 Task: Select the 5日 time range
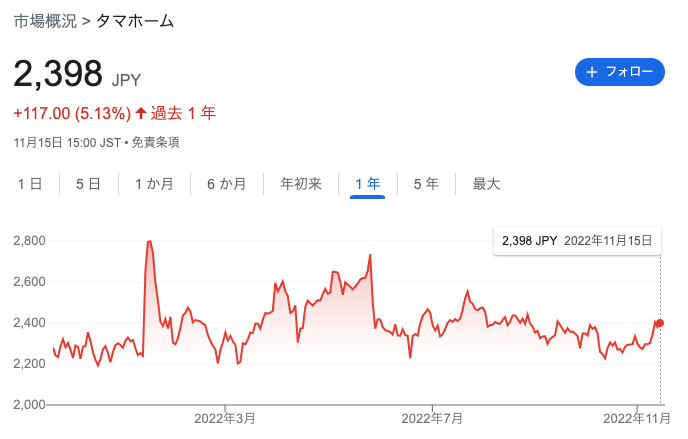click(88, 184)
